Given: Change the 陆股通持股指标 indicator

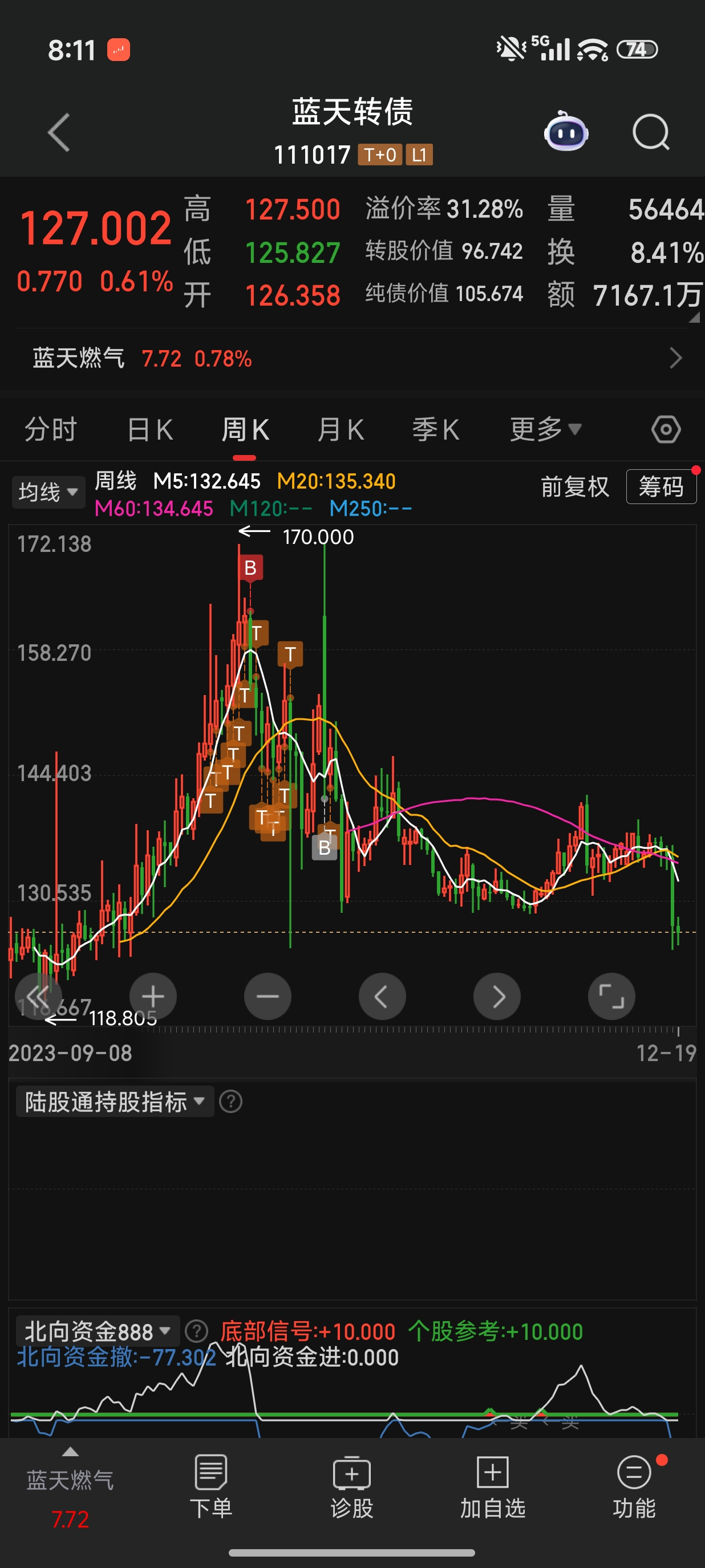Looking at the screenshot, I should click(115, 1102).
